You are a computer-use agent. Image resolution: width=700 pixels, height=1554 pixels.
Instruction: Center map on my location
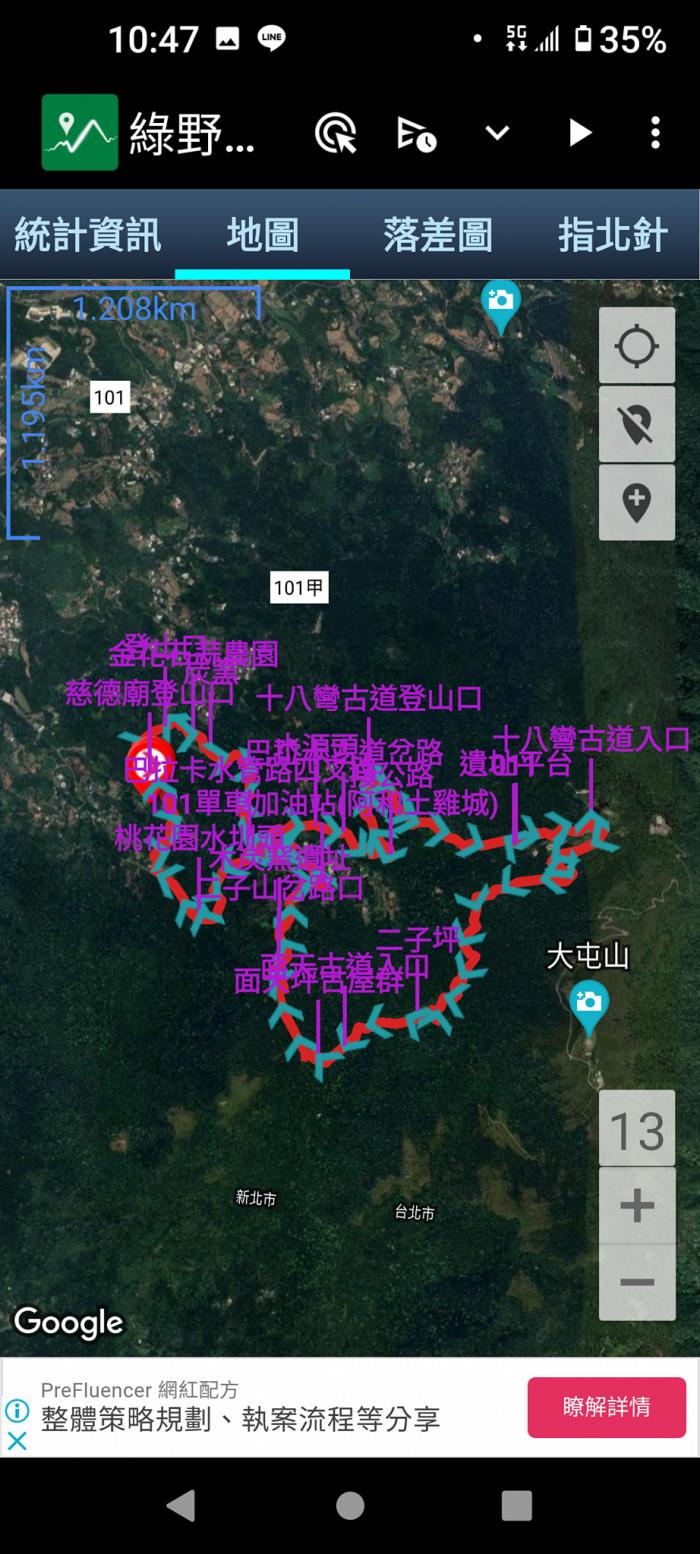[x=637, y=346]
